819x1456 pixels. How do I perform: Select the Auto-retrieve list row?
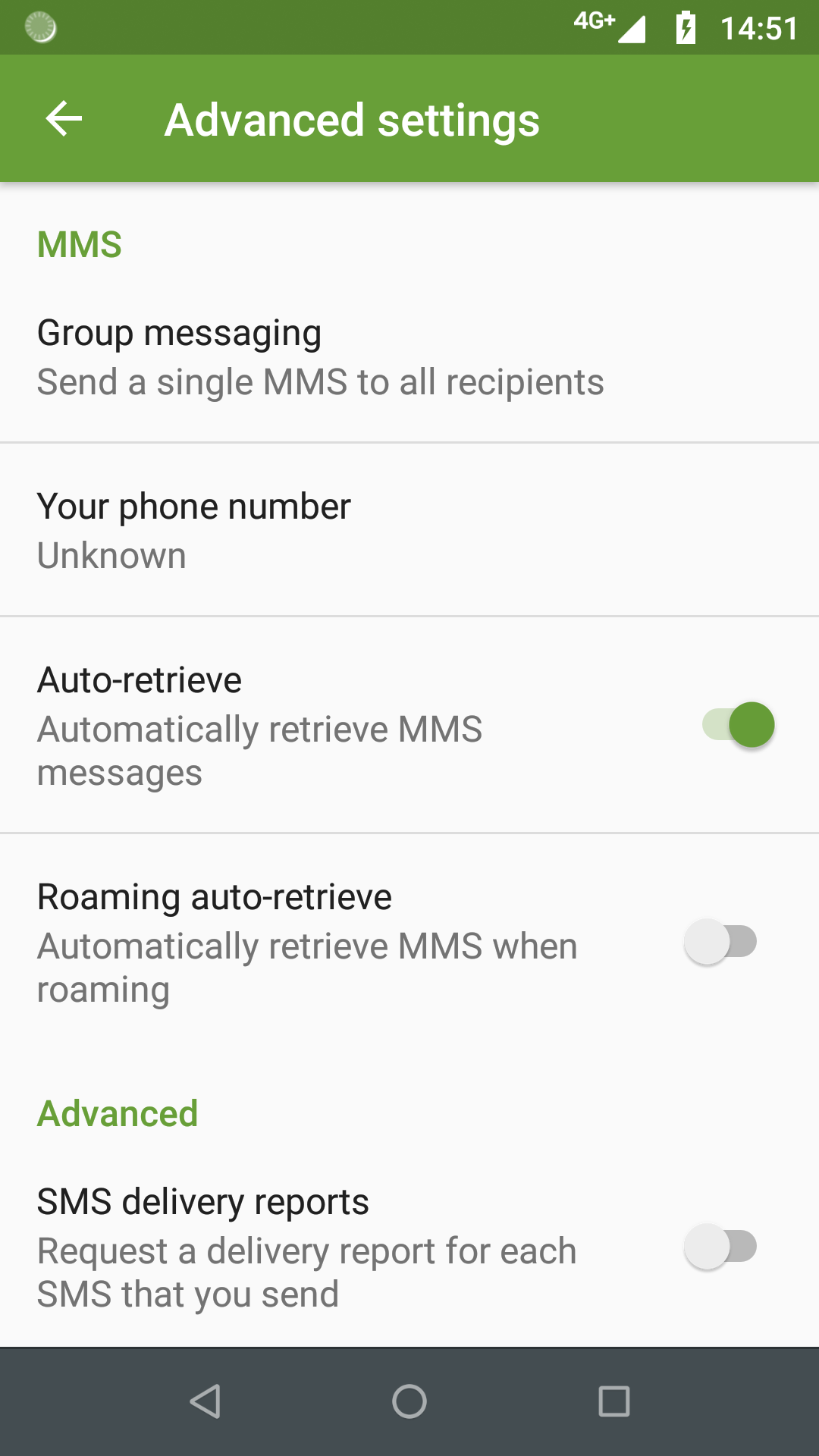click(x=318, y=725)
